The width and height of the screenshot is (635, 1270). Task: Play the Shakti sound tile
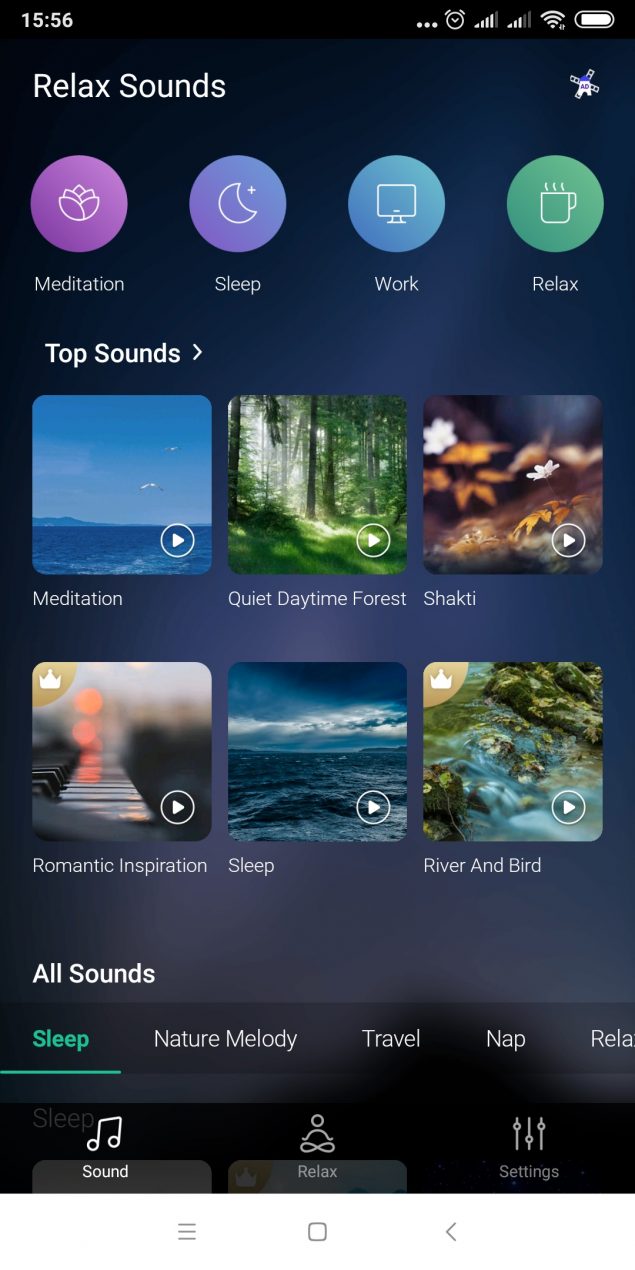[512, 485]
